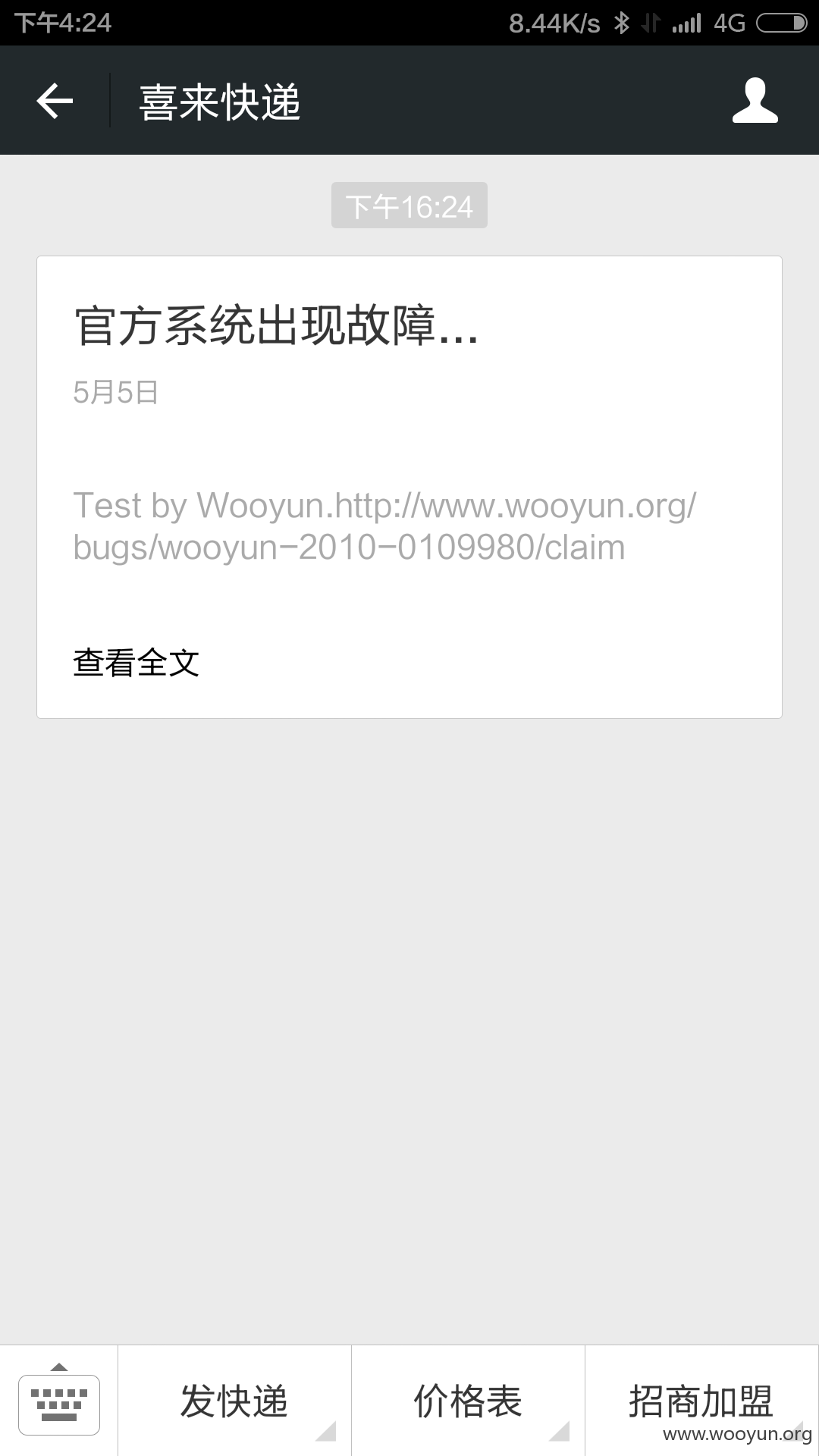Open the account profile icon
The image size is (819, 1456).
pyautogui.click(x=755, y=100)
